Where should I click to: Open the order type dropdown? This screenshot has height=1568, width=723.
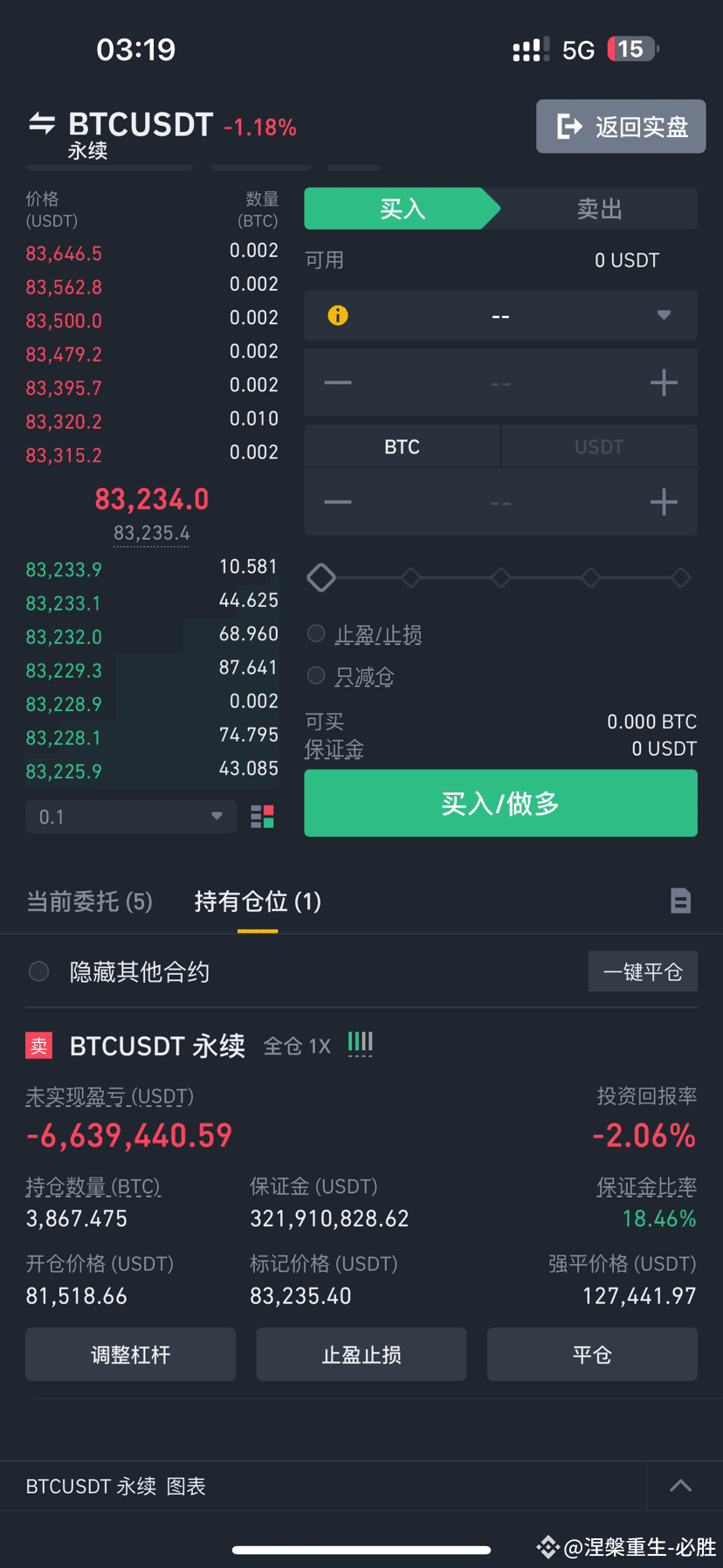pos(663,315)
